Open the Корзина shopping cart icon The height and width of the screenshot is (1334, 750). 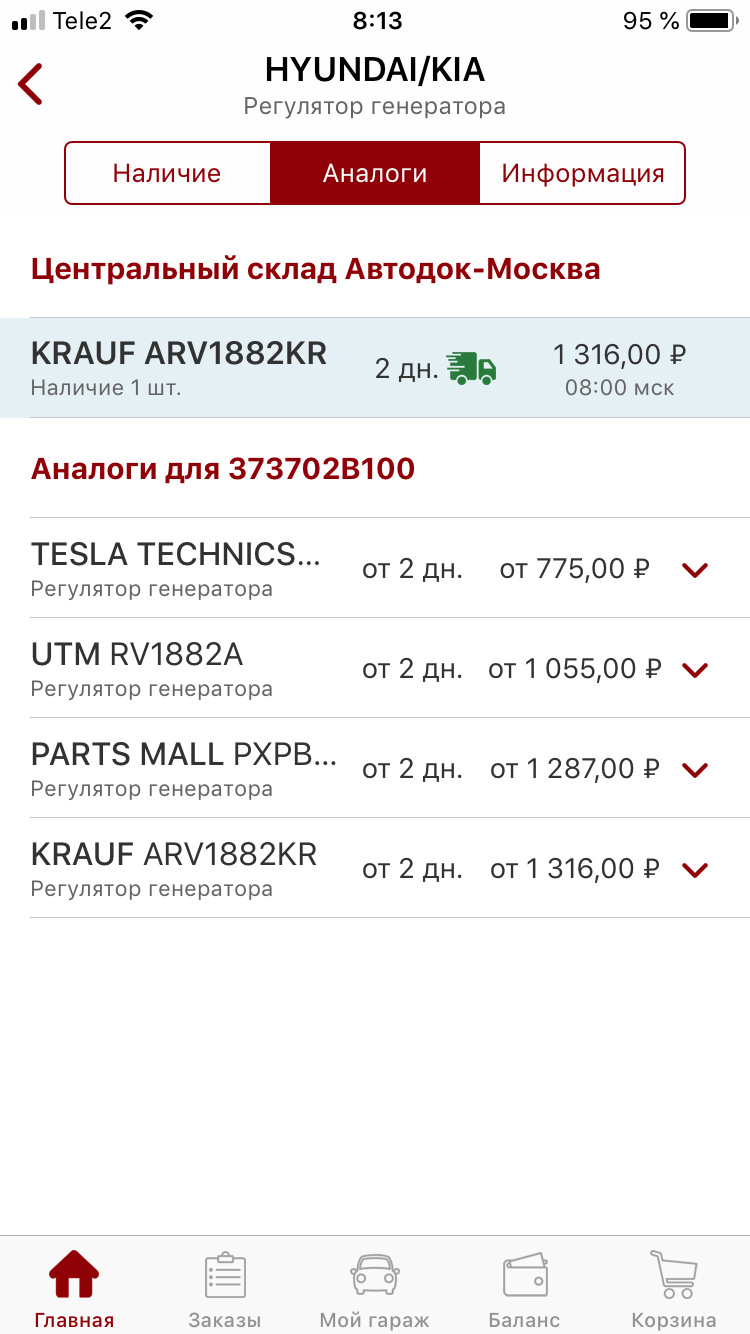673,1275
